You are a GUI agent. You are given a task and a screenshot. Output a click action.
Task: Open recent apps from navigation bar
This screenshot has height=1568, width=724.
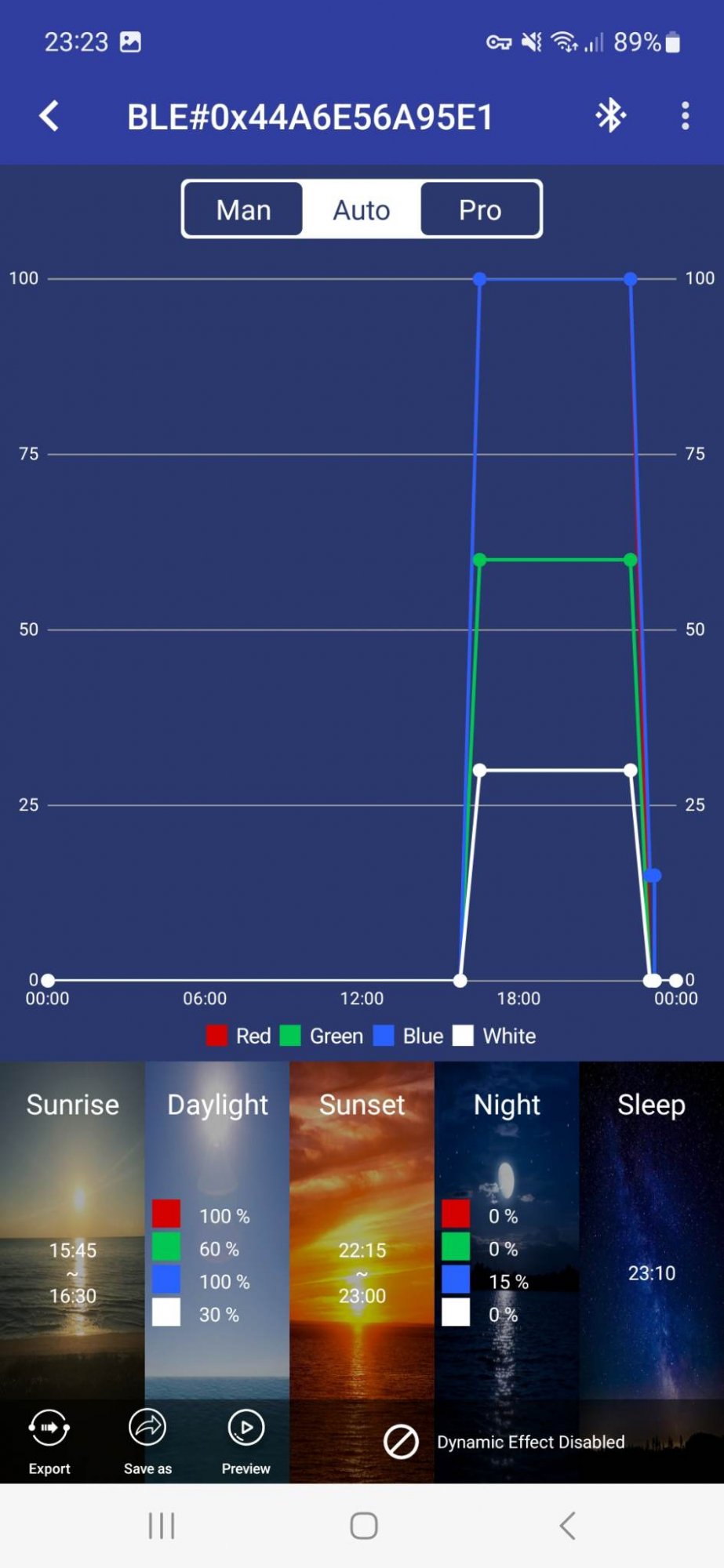tap(162, 1526)
